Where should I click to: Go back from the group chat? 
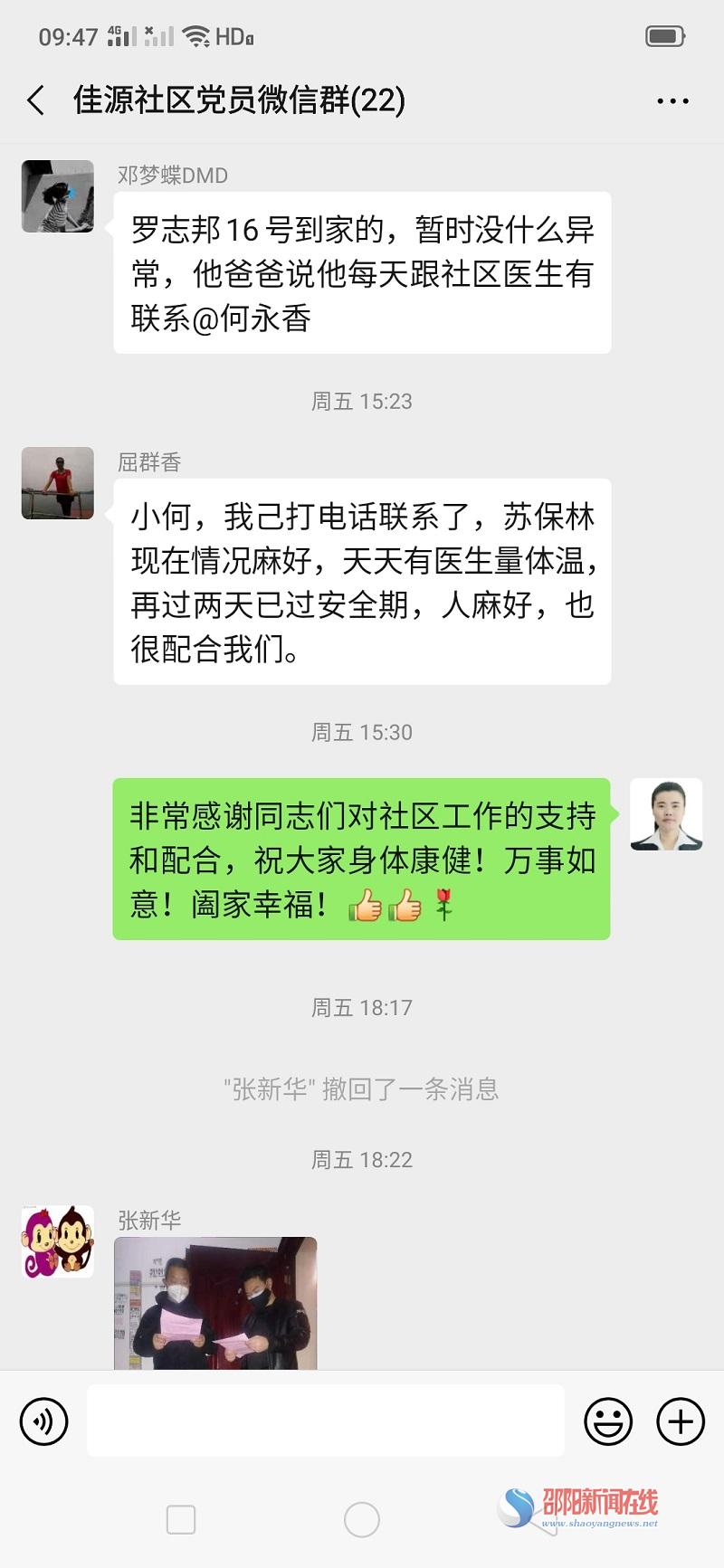point(36,100)
